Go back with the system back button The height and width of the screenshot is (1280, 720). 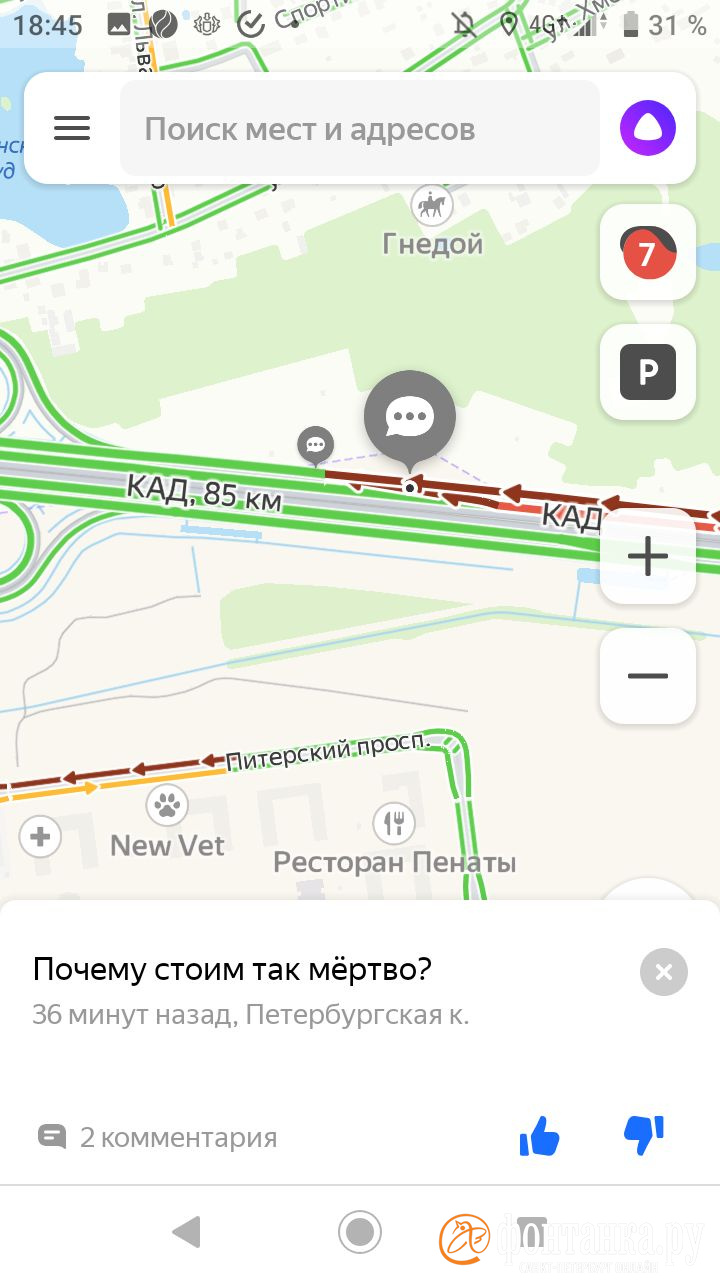point(186,1233)
